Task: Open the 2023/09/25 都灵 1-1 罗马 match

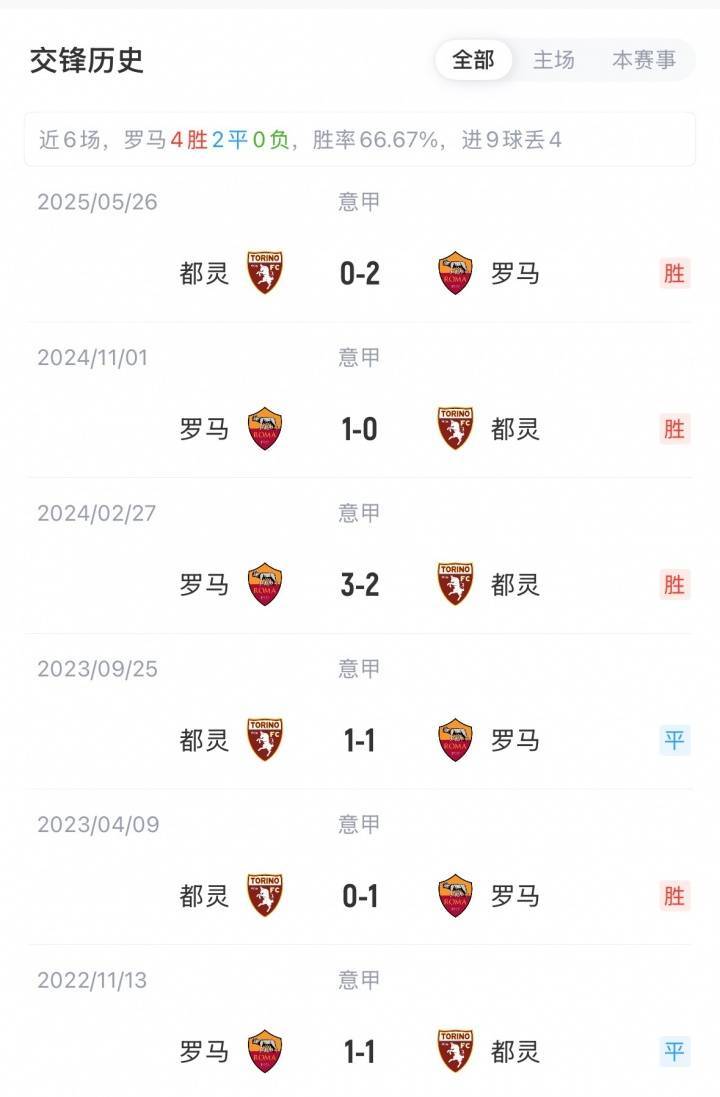Action: point(360,740)
